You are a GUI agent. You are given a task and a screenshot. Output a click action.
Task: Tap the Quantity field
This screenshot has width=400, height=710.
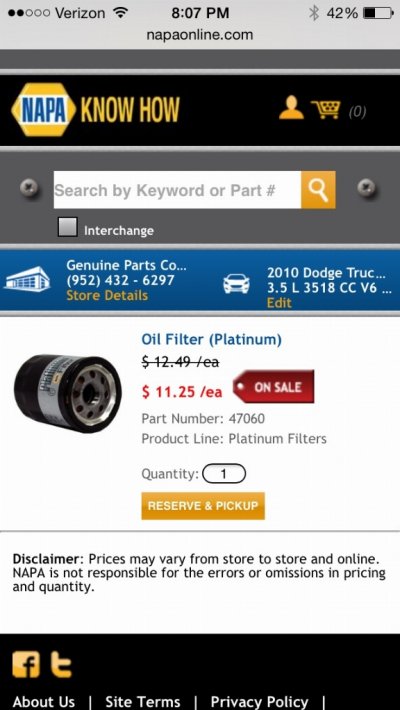tap(224, 474)
